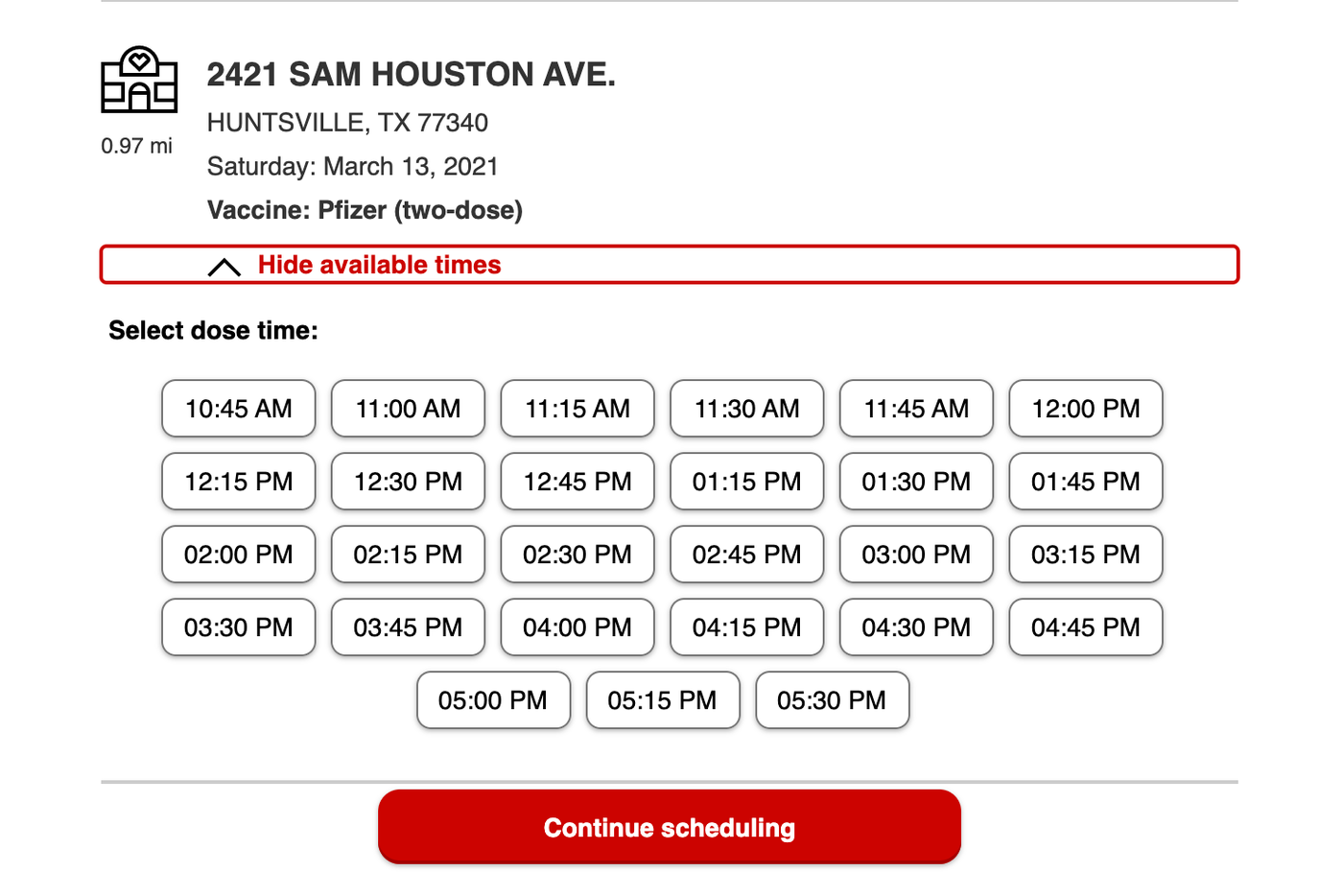Select the 02:30 PM dose time
This screenshot has height=896, width=1343.
[577, 554]
